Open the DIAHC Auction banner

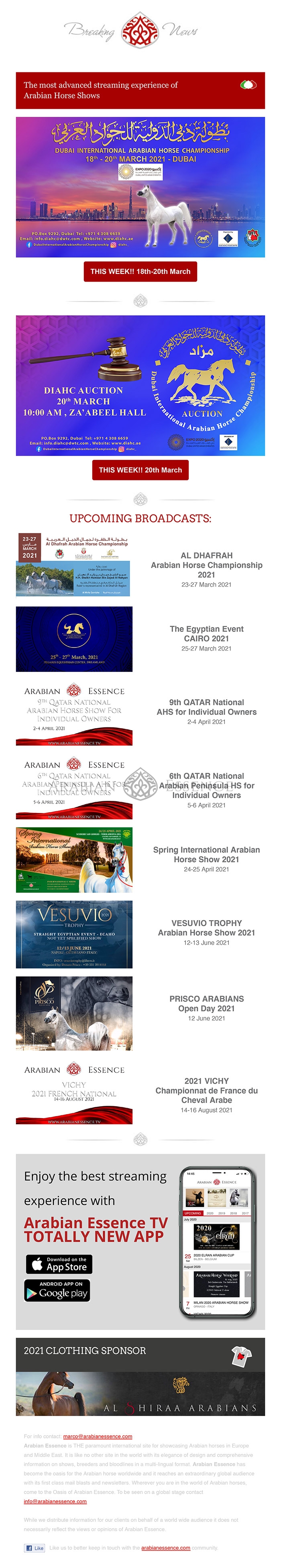[140, 385]
